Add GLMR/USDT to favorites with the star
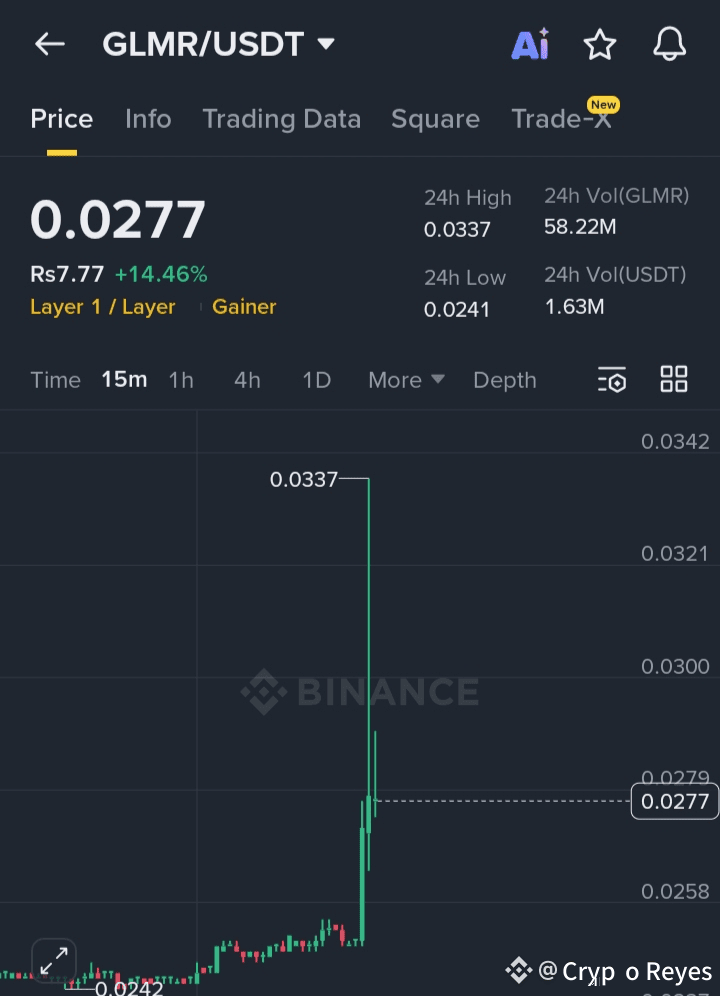Screen dimensions: 720x996 (x=600, y=45)
